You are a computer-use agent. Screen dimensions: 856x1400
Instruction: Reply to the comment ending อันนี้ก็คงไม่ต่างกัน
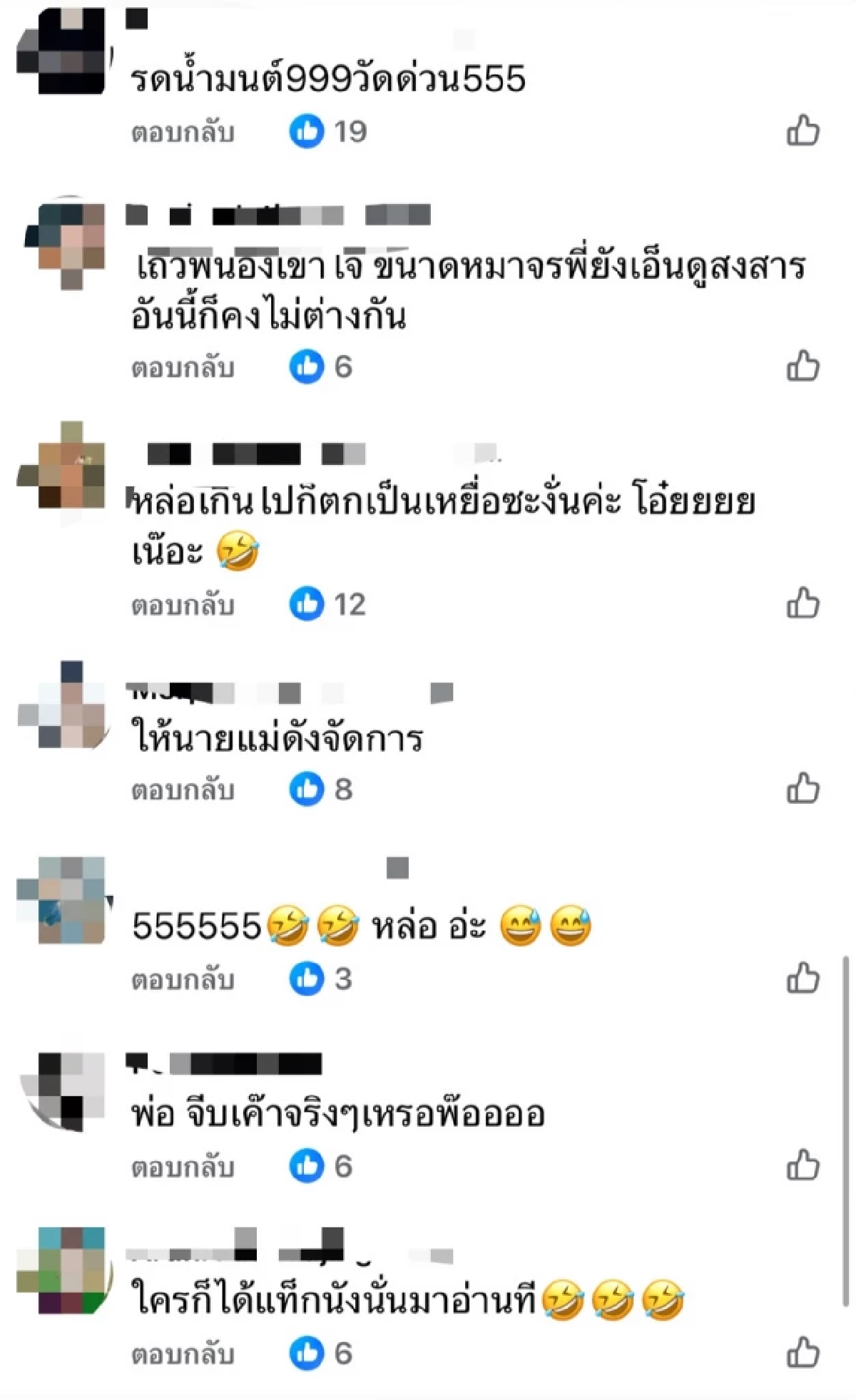pyautogui.click(x=183, y=368)
